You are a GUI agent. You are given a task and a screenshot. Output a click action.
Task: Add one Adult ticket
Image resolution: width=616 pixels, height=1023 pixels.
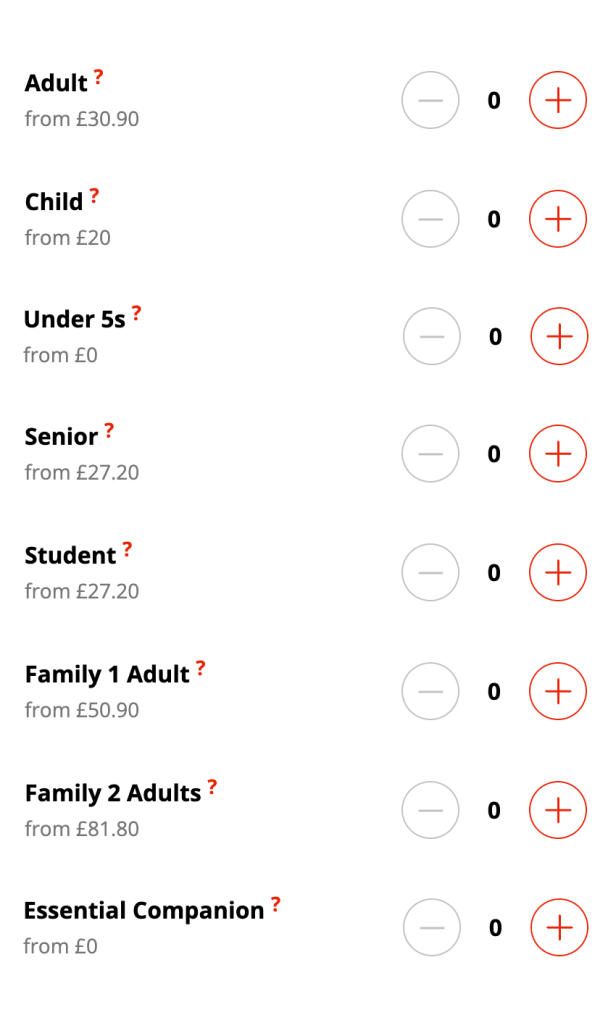tap(557, 100)
